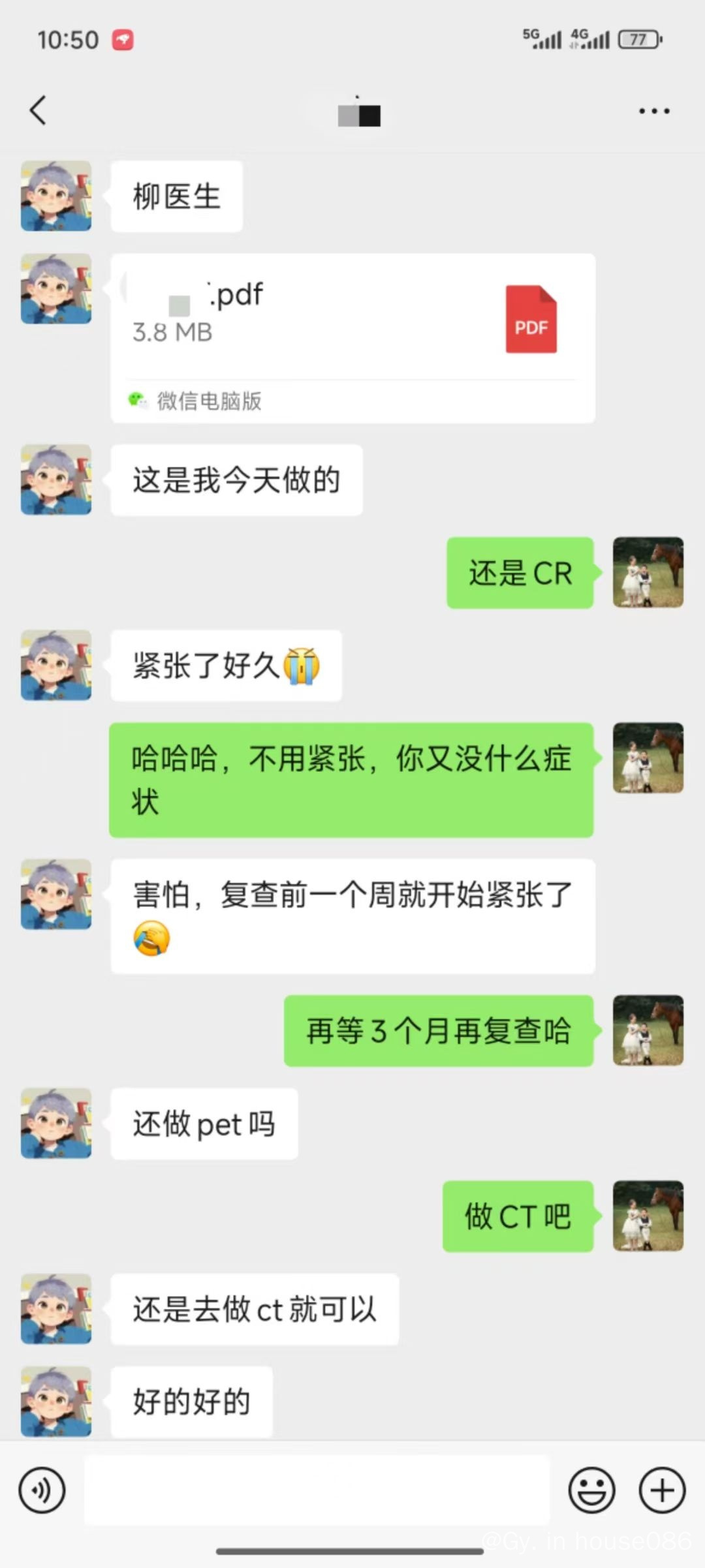Switch to voice message input
Viewport: 705px width, 1568px height.
[x=42, y=1490]
